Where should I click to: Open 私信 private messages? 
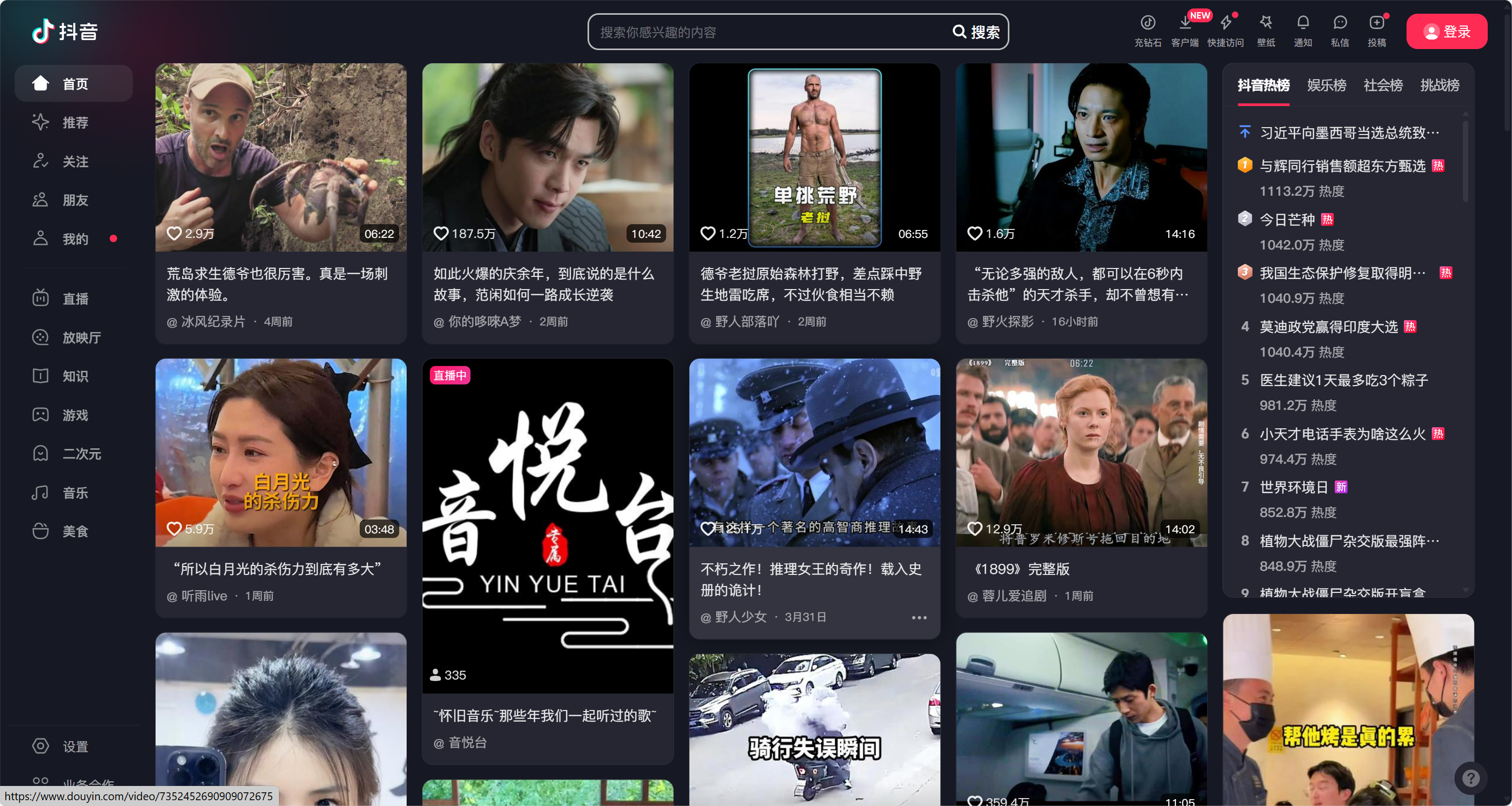(x=1340, y=31)
